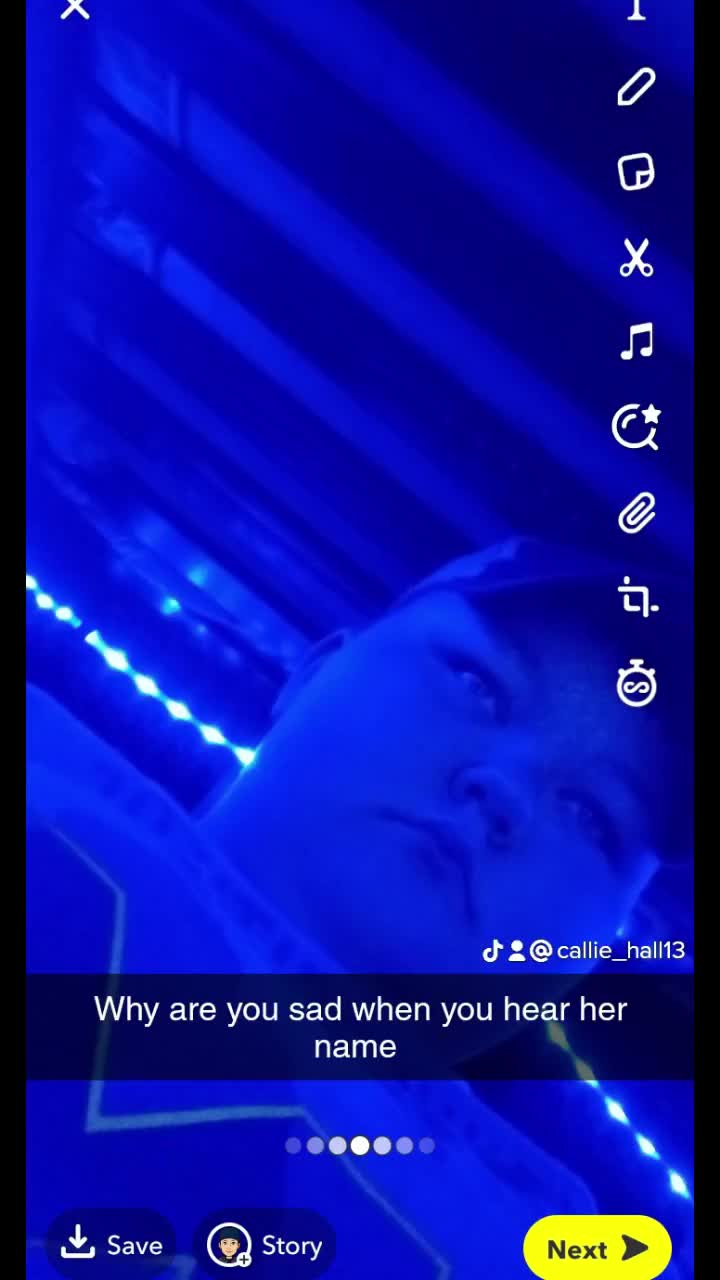
Task: Save the snap to memories
Action: [x=112, y=1245]
